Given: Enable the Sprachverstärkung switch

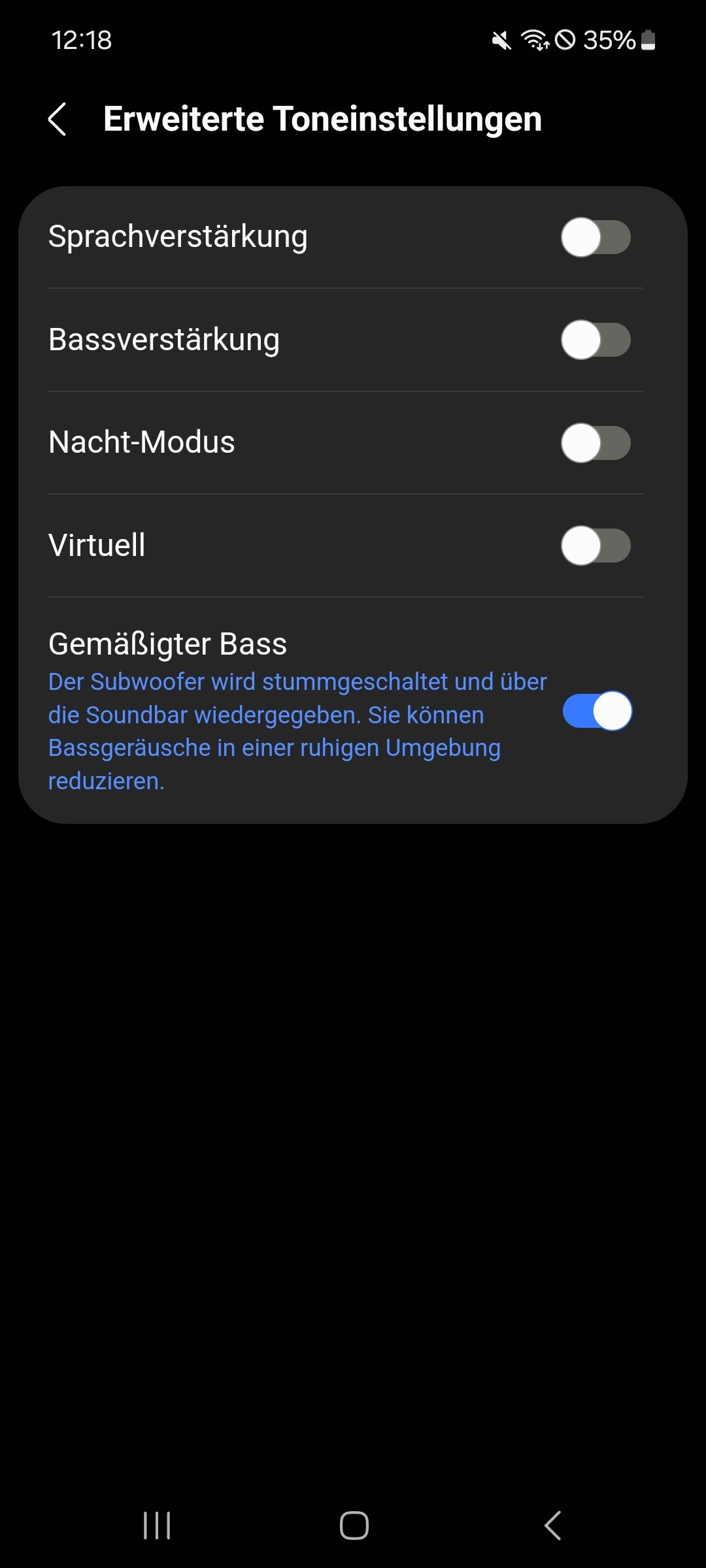Looking at the screenshot, I should 596,237.
